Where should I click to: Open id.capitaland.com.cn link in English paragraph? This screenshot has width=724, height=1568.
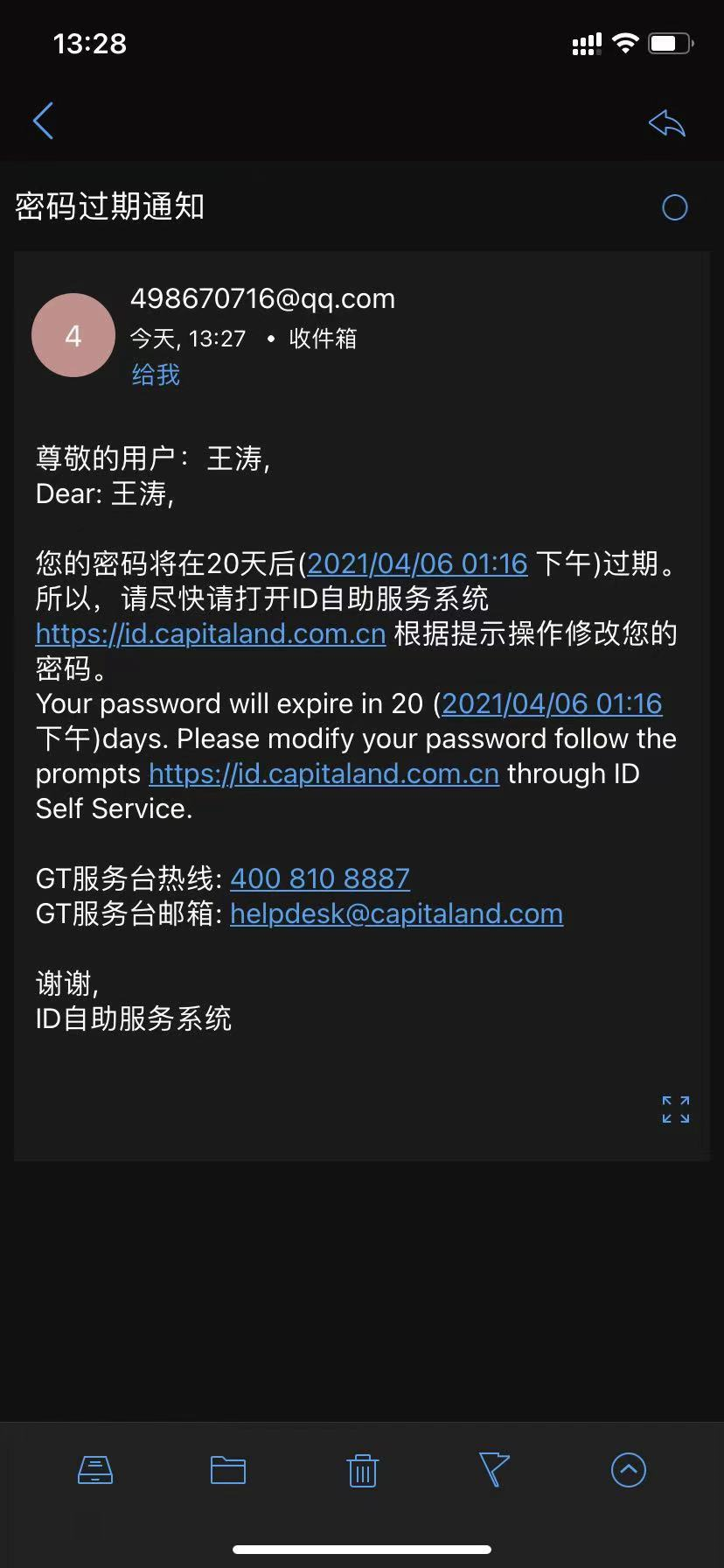324,773
